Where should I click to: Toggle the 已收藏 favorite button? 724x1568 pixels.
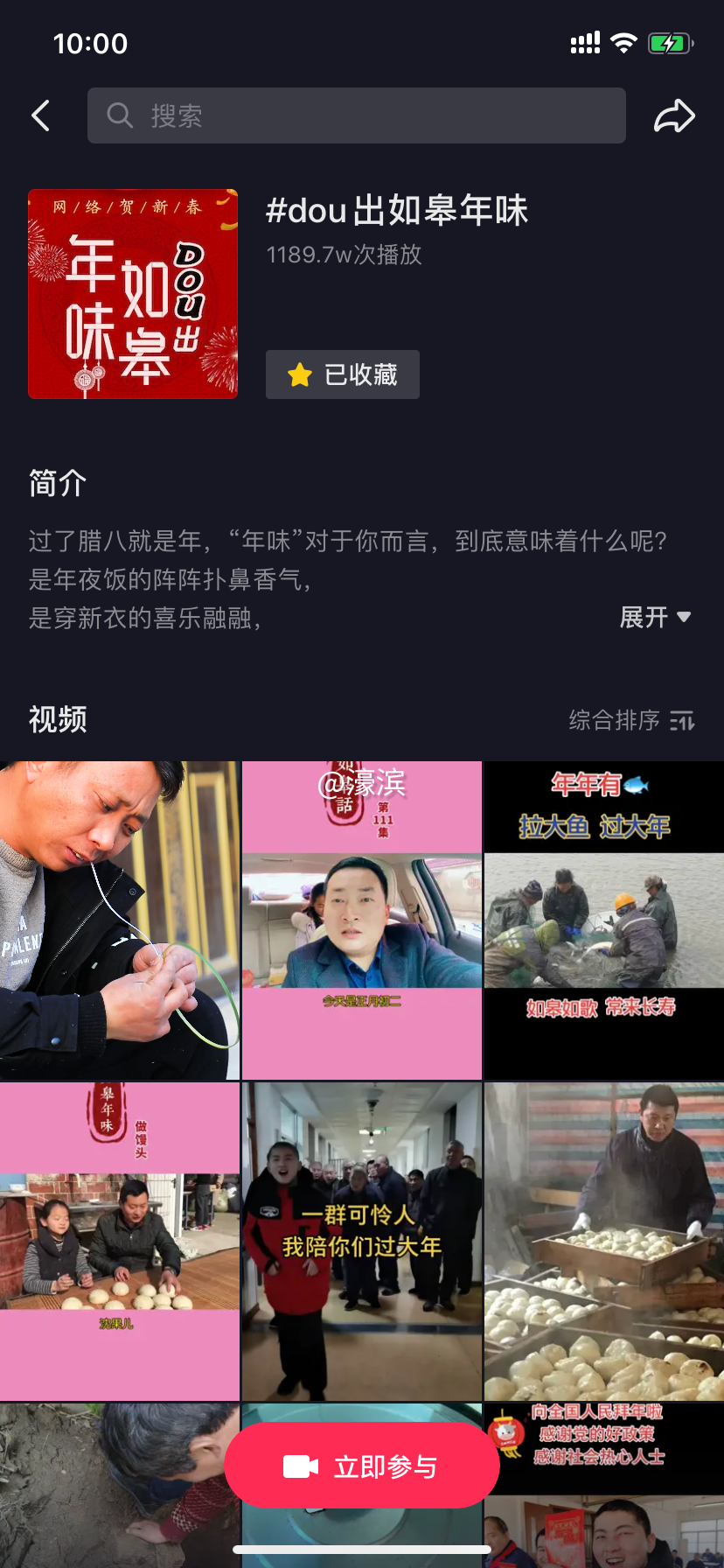tap(342, 374)
